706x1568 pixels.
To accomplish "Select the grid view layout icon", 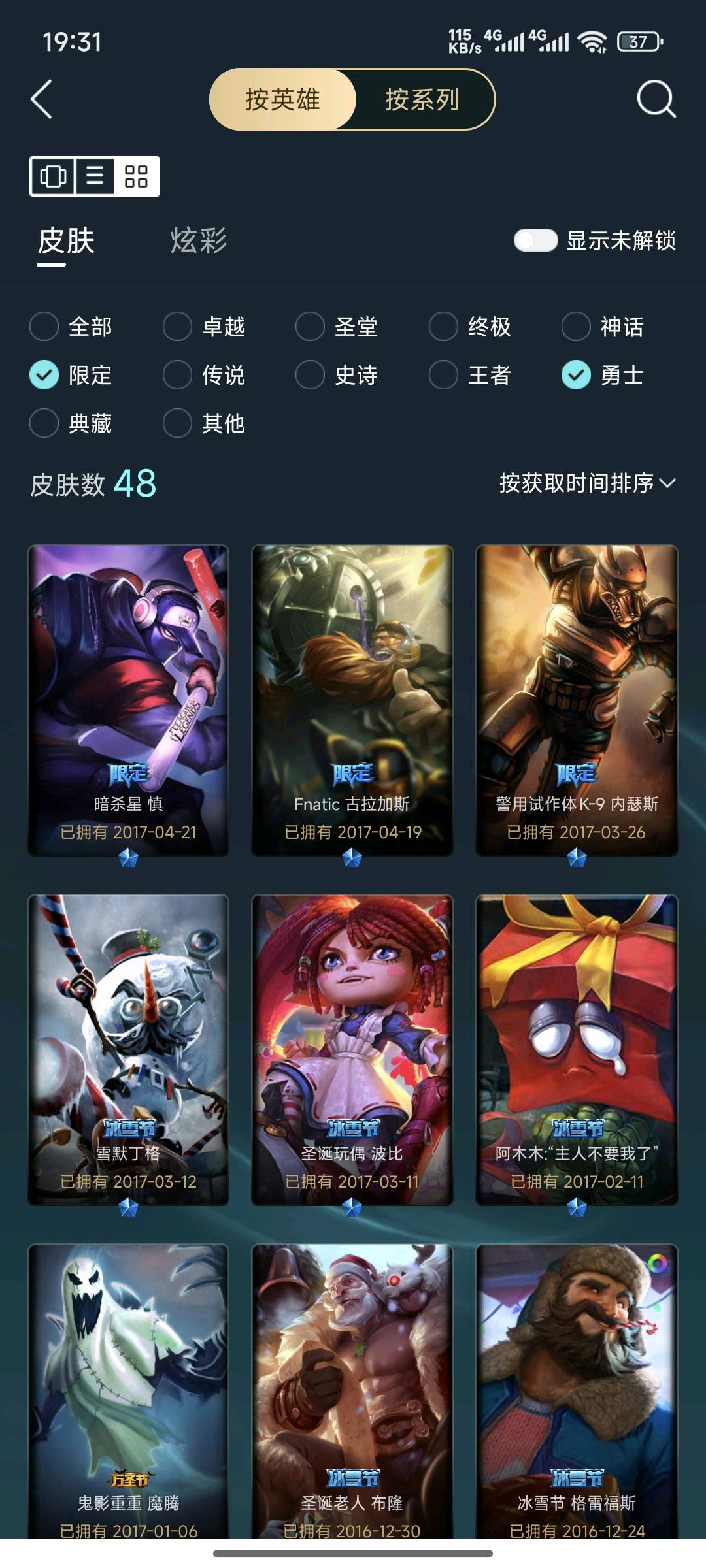I will (x=136, y=176).
